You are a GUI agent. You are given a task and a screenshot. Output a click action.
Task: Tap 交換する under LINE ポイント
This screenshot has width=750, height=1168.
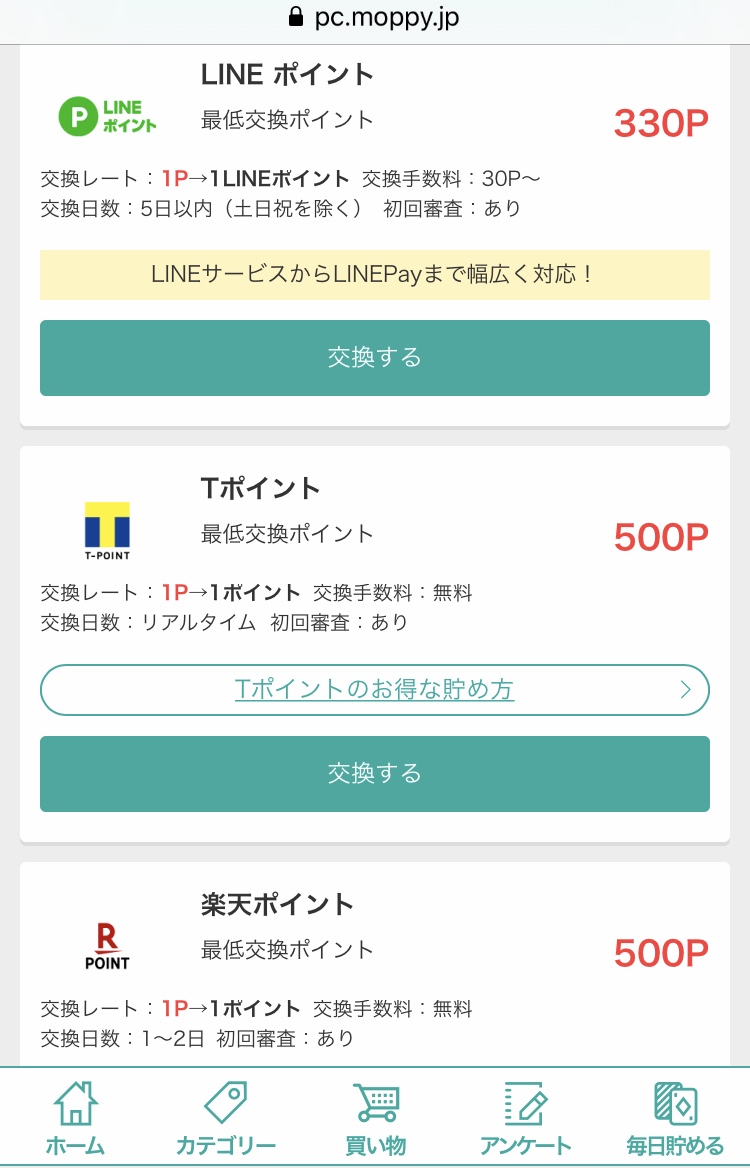click(375, 358)
